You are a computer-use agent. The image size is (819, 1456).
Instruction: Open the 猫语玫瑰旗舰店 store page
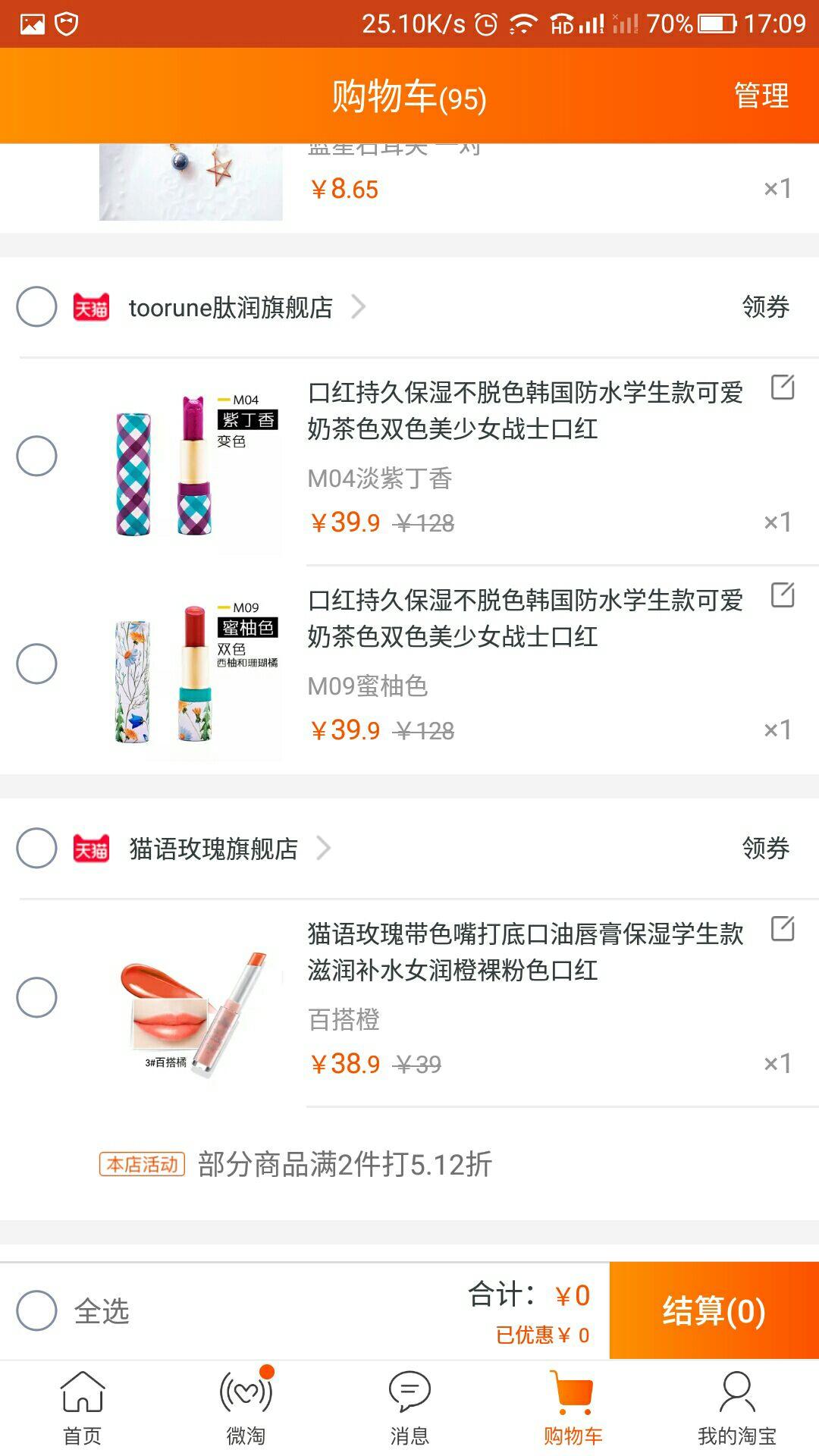click(214, 849)
